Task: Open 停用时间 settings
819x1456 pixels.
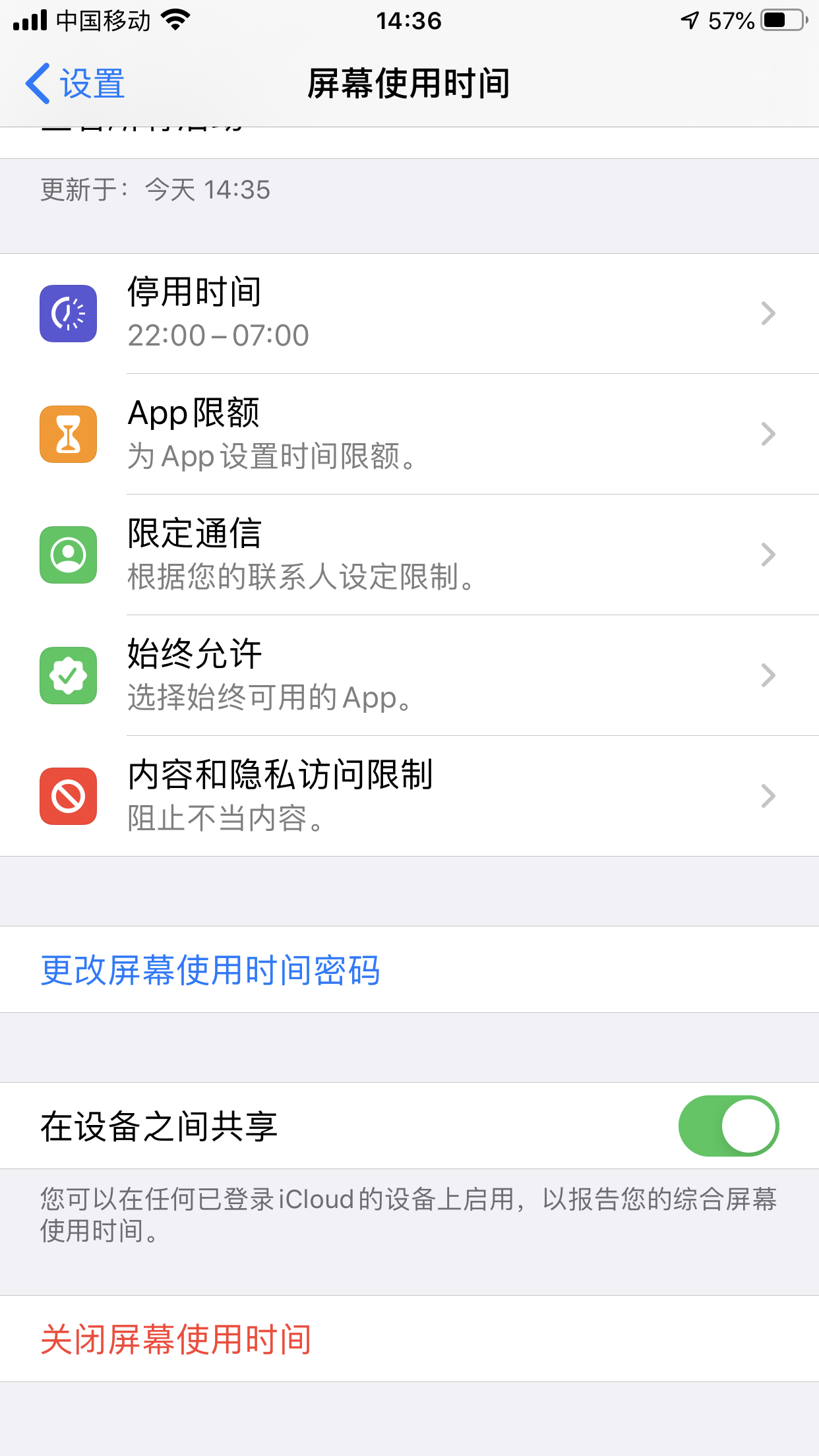Action: 409,313
